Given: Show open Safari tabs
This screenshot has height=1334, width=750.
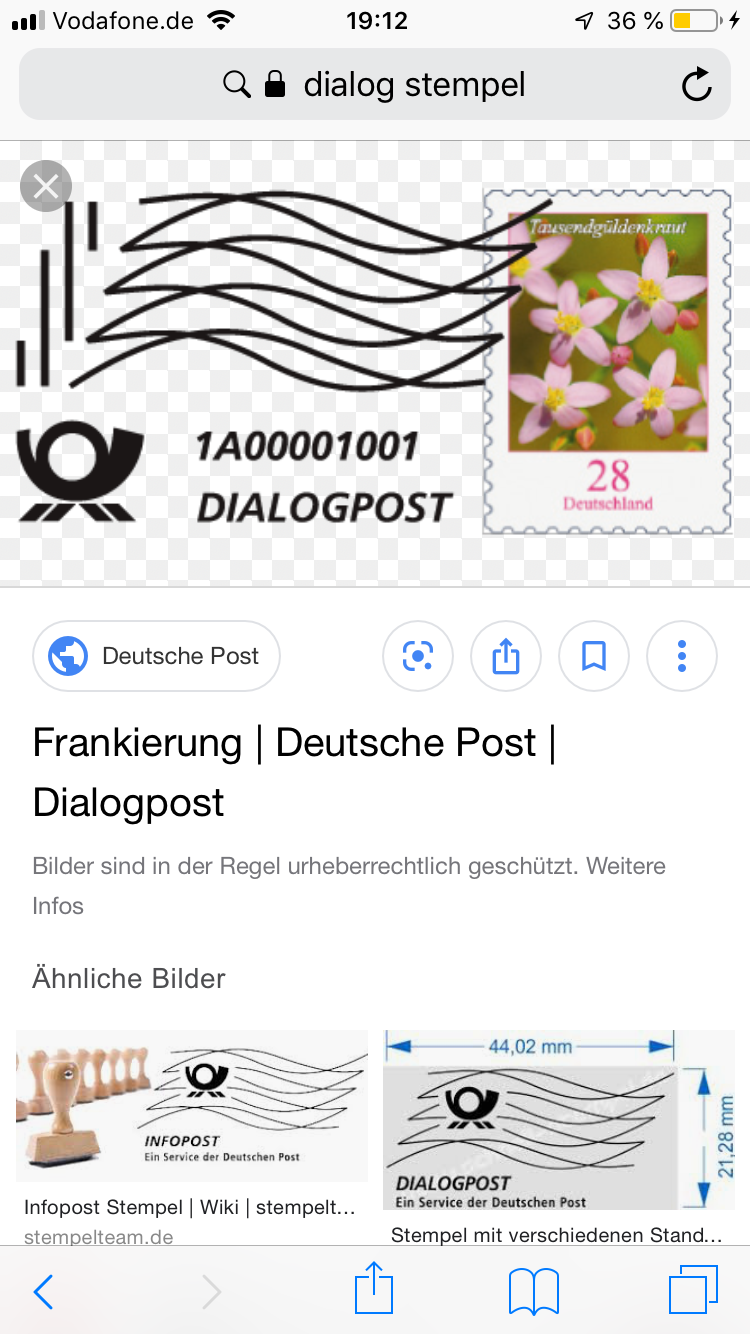Looking at the screenshot, I should click(x=694, y=1291).
